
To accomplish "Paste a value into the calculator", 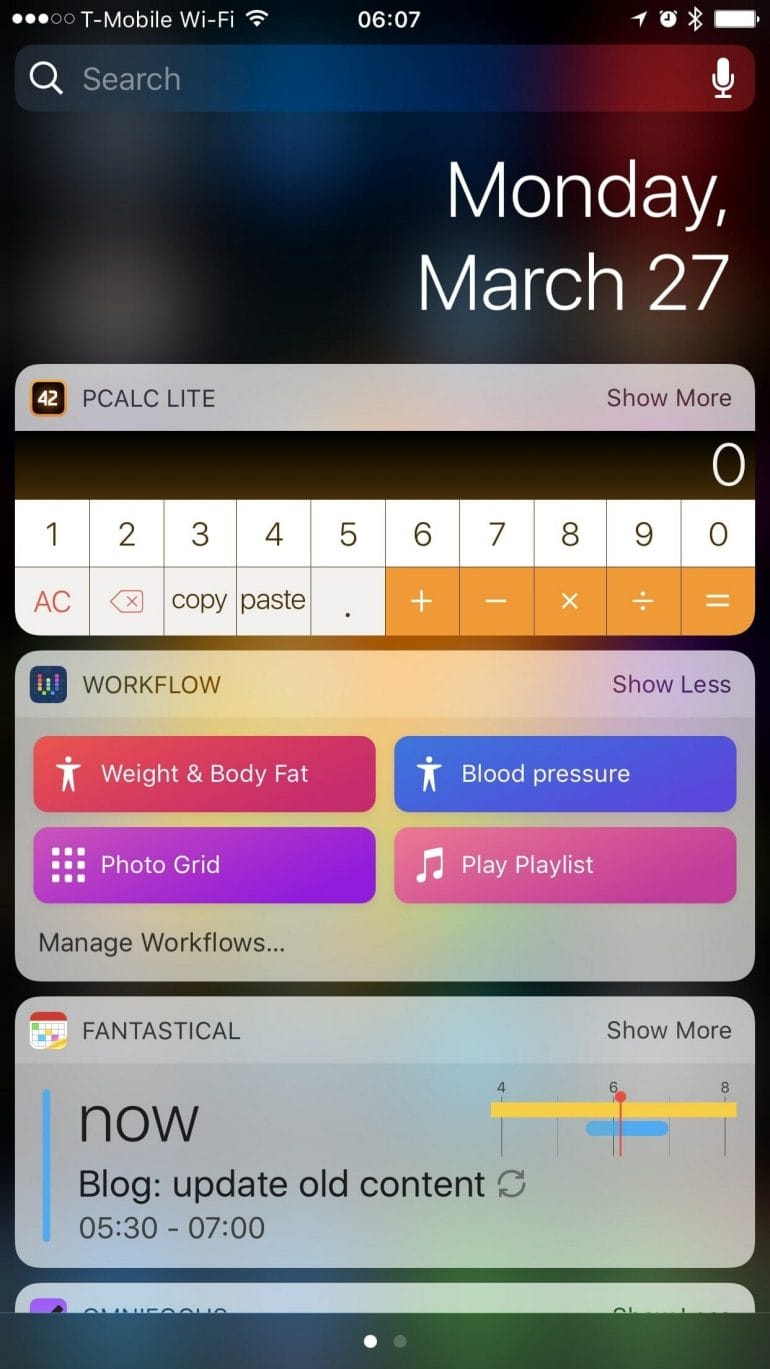I will [273, 601].
